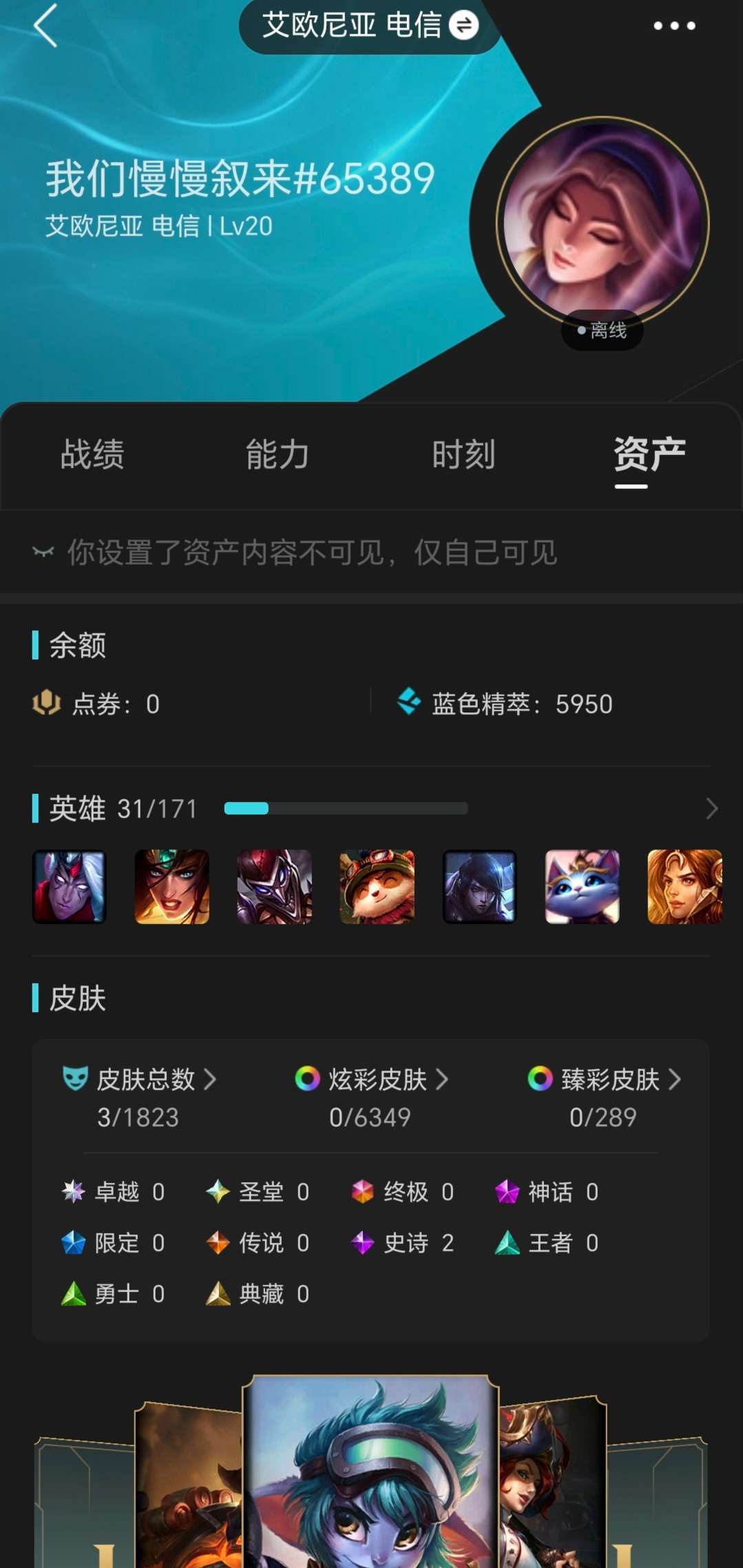Tap the Yuumi cat hero icon
Image resolution: width=743 pixels, height=1568 pixels.
583,887
